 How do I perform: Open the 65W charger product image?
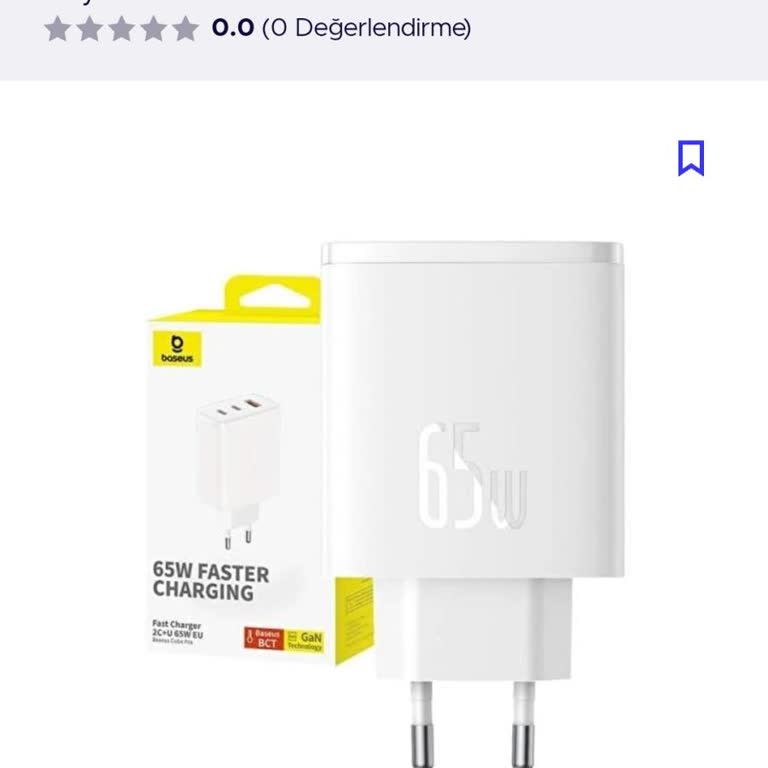tap(400, 490)
